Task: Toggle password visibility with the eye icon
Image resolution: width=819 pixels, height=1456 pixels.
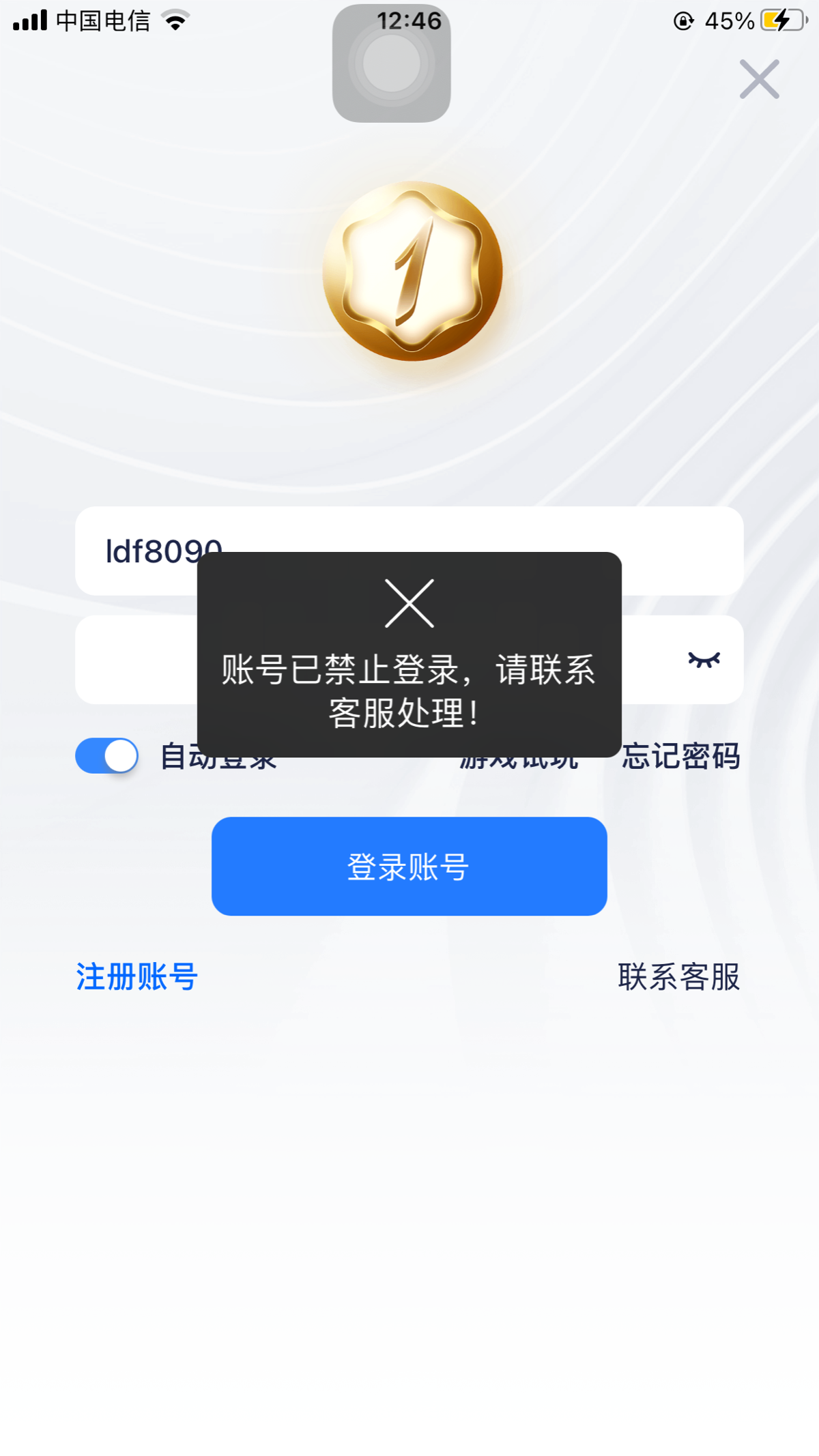Action: (704, 660)
